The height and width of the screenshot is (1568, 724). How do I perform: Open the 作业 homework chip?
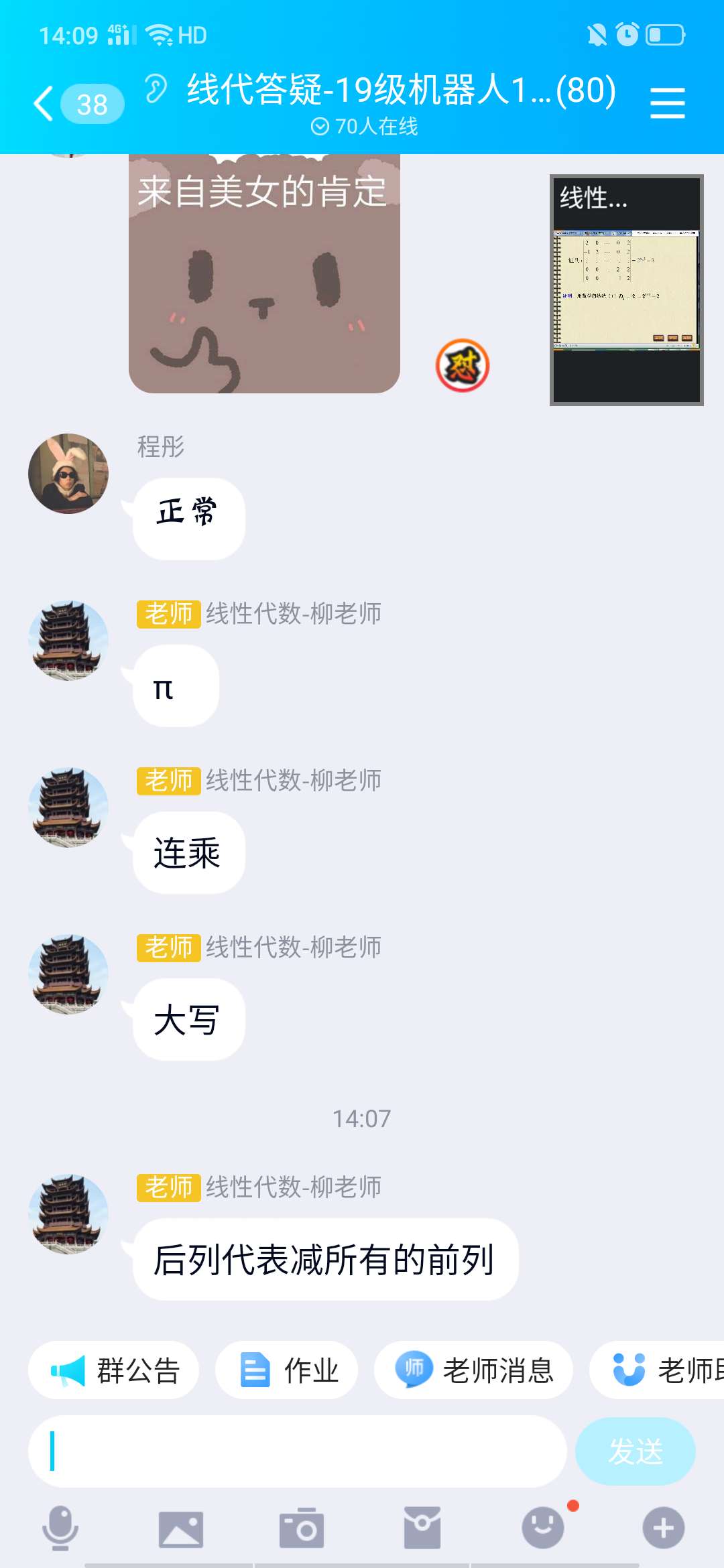pyautogui.click(x=287, y=1370)
